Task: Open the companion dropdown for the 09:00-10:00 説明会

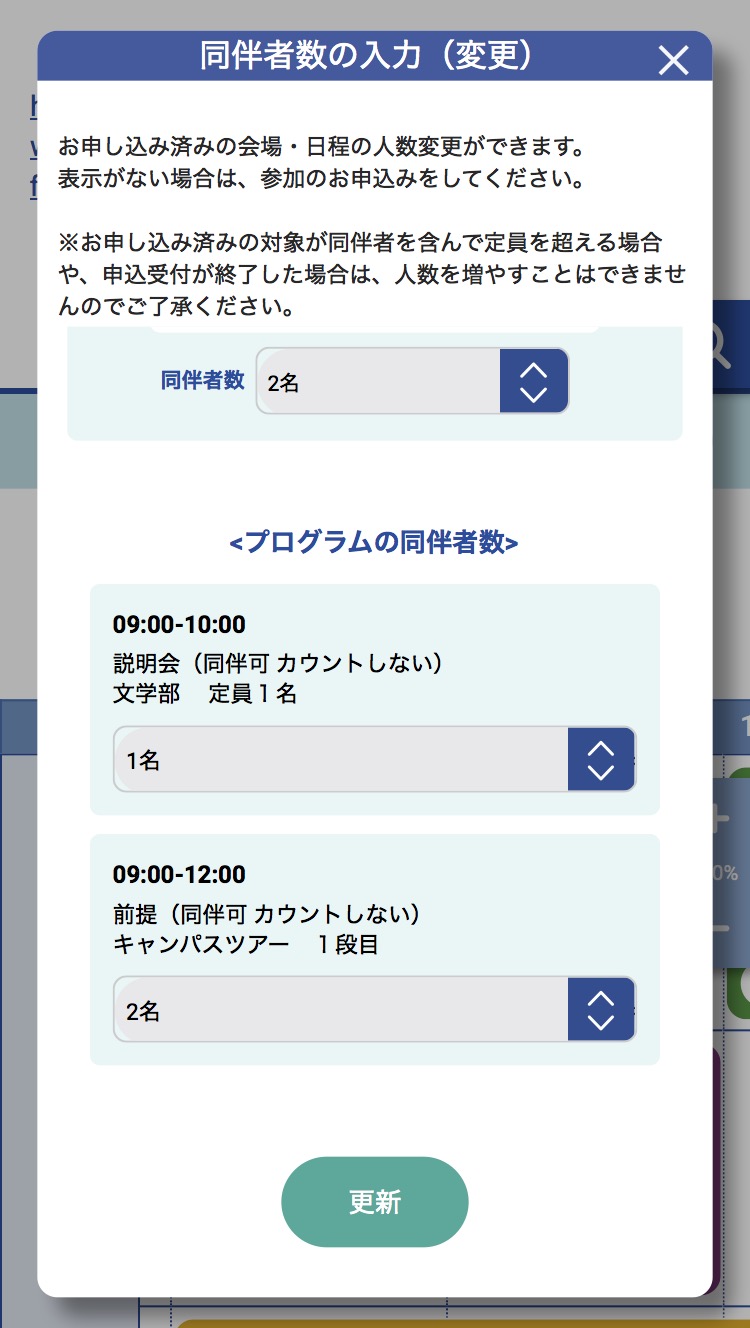Action: 374,760
